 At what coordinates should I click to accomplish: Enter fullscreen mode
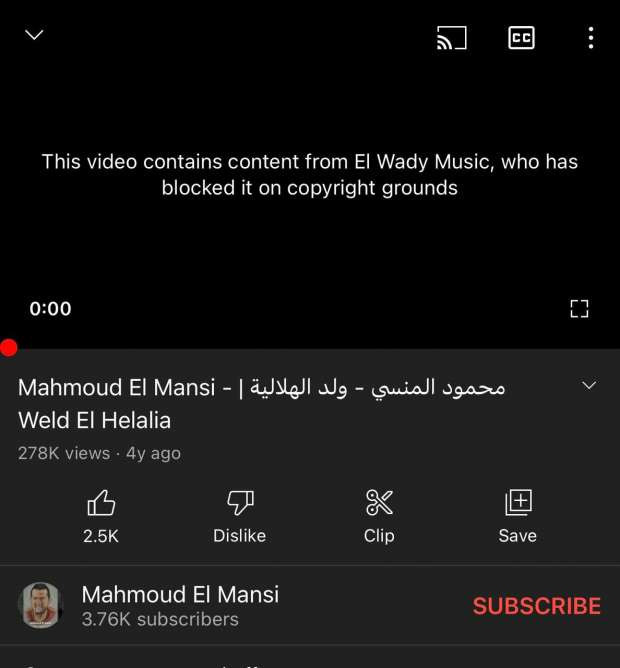tap(579, 309)
